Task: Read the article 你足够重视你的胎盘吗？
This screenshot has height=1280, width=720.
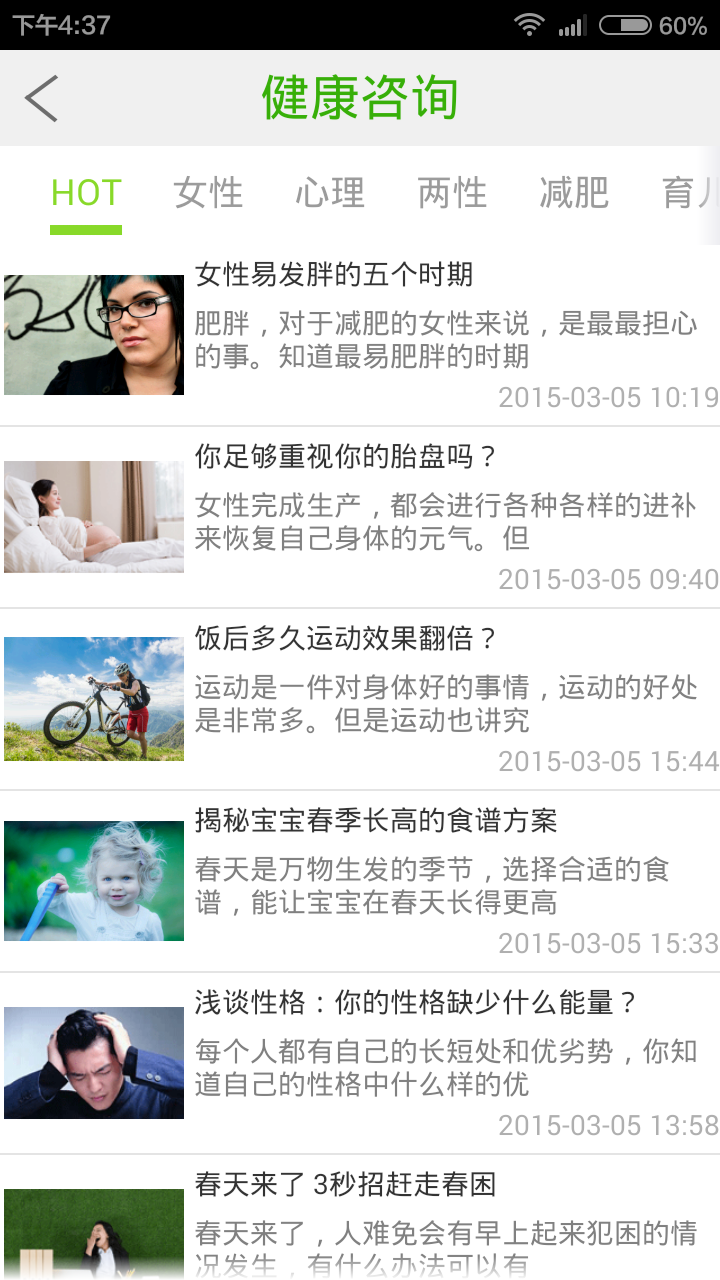Action: pos(360,517)
